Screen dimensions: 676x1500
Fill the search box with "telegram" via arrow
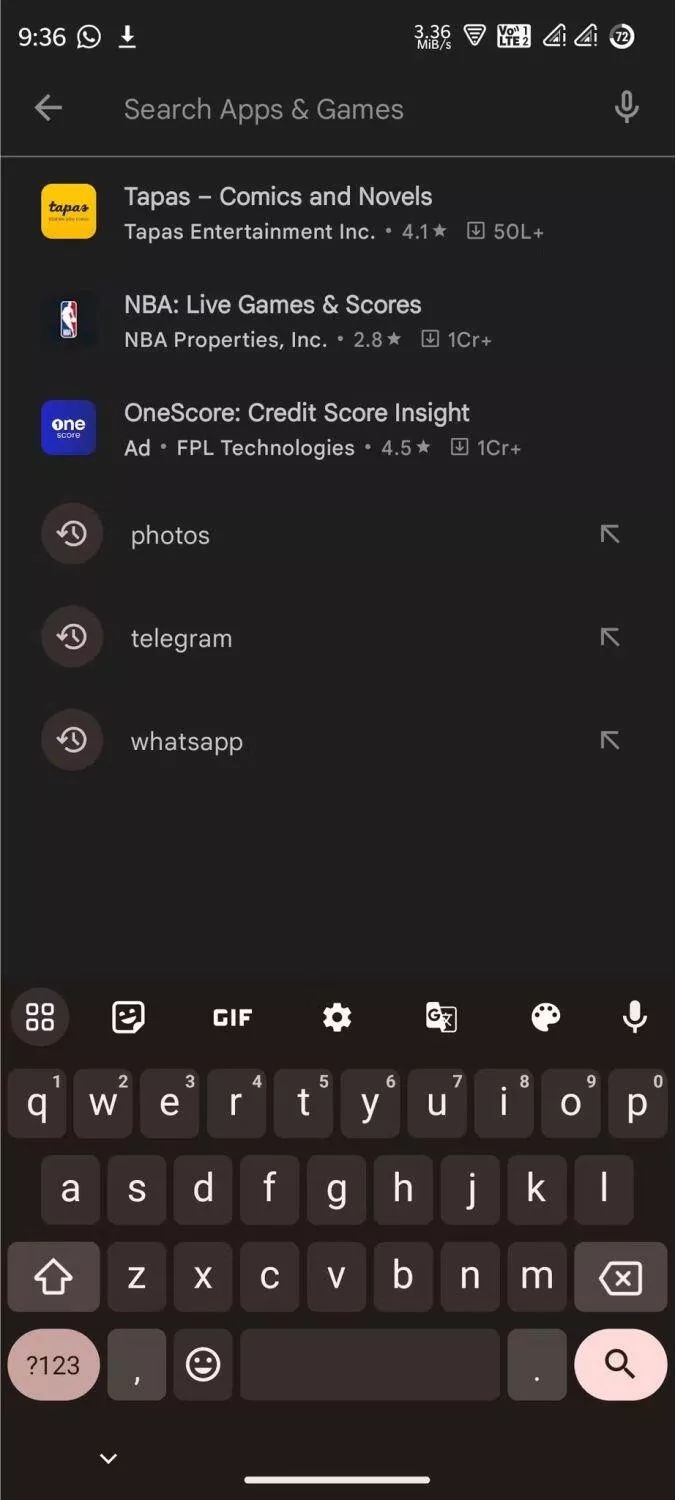pos(610,637)
